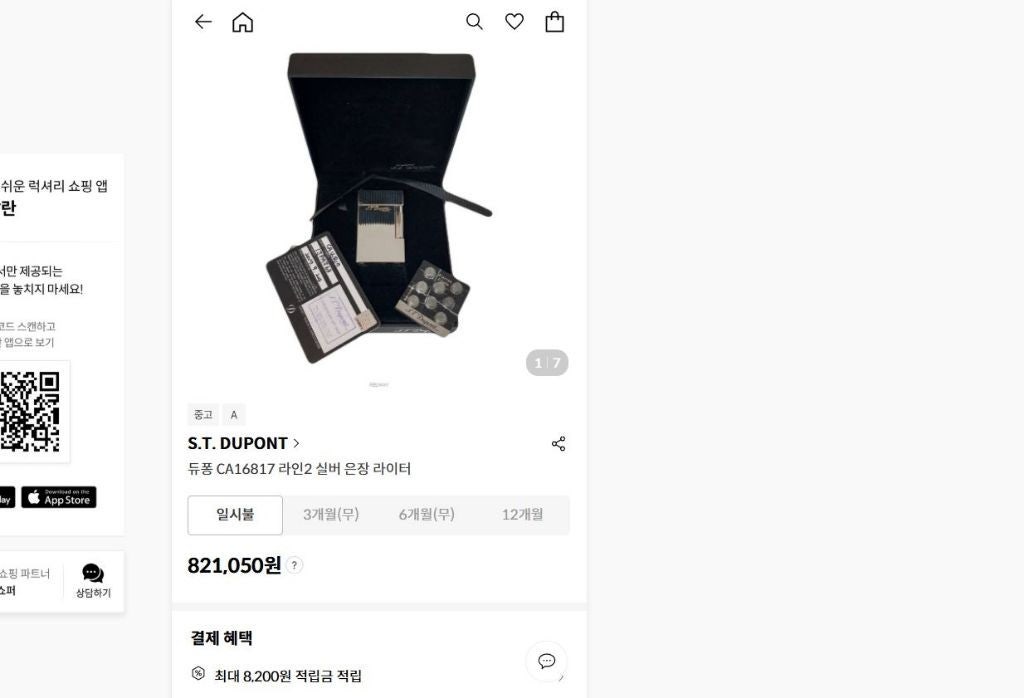Image resolution: width=1024 pixels, height=698 pixels.
Task: Switch to the 6개월(무) installment tab
Action: [x=426, y=515]
